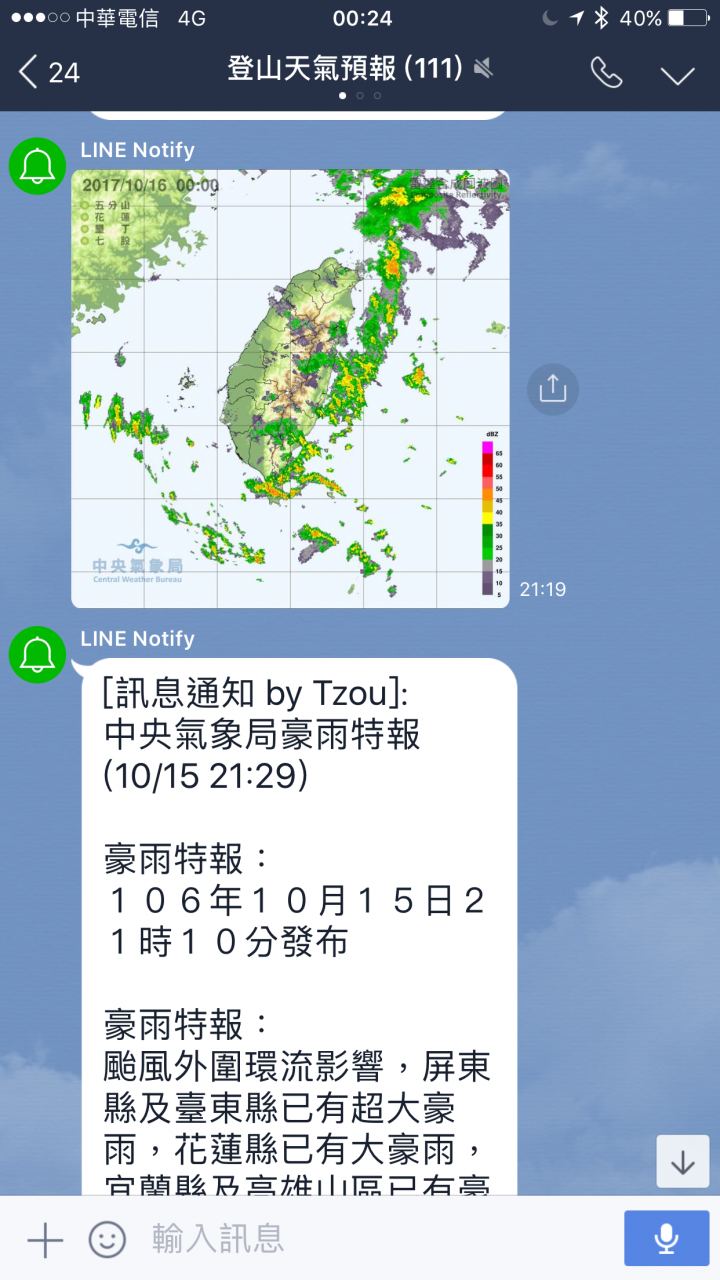Viewport: 720px width, 1280px height.
Task: Open LINE Notify profile above radar image
Action: tap(38, 166)
